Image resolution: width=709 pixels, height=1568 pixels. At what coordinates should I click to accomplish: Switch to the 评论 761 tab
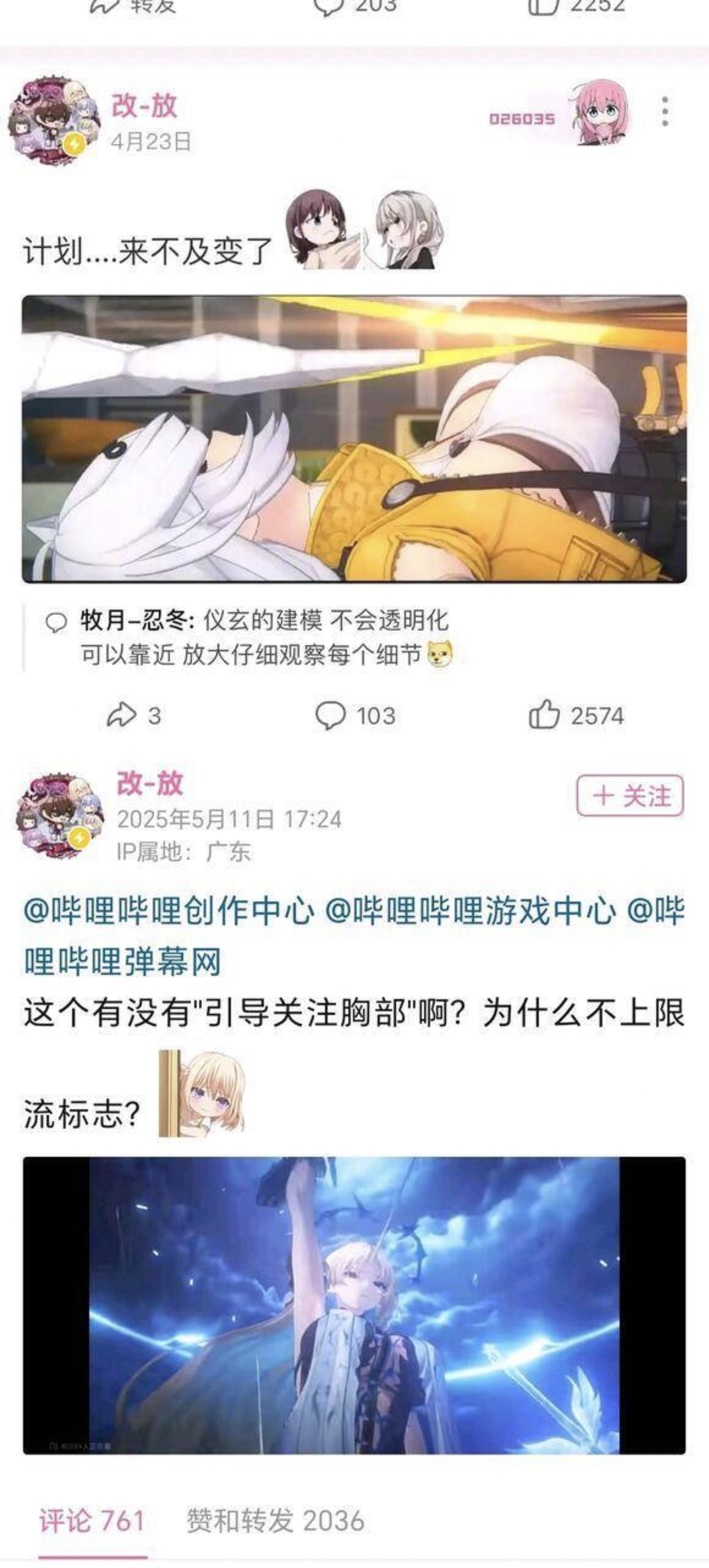[x=92, y=1521]
